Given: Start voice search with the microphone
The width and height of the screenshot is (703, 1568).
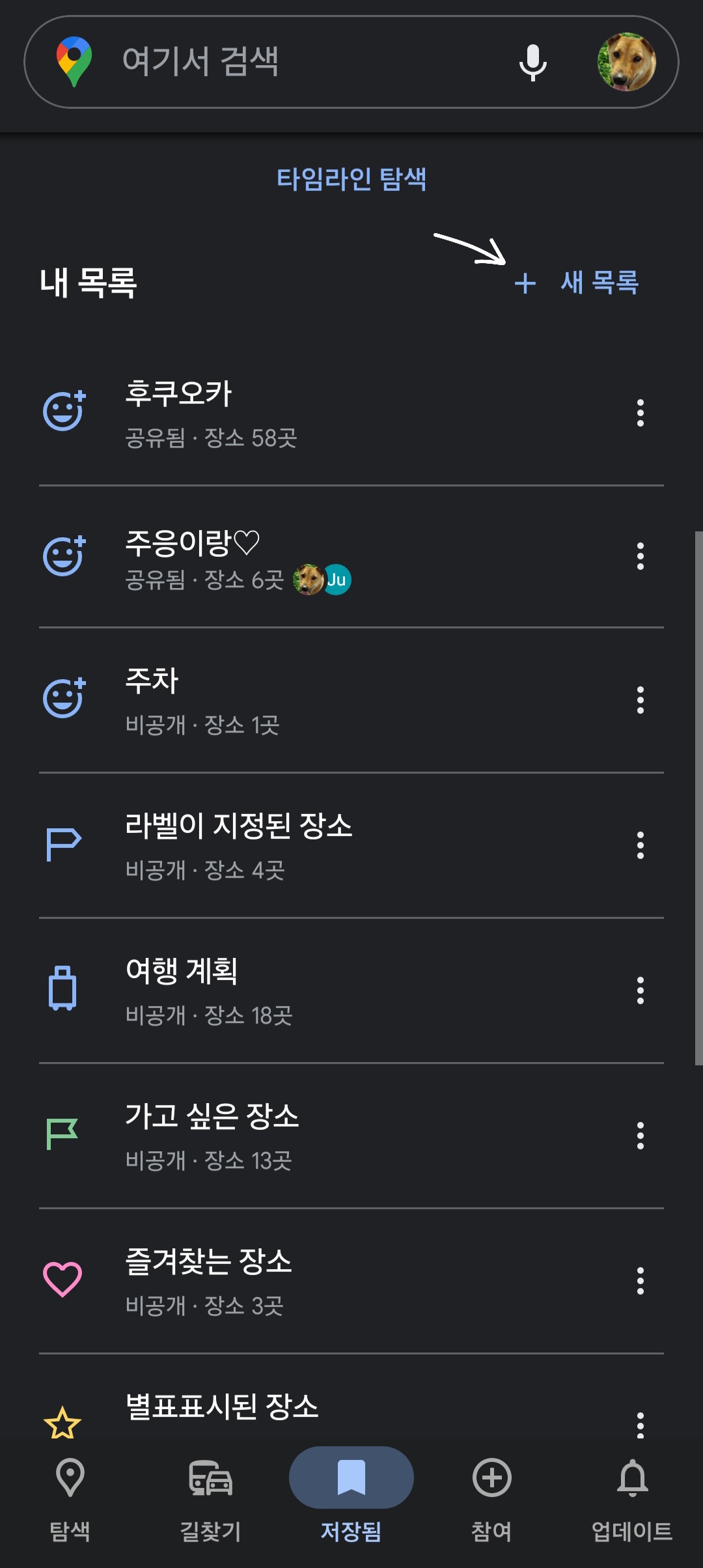Looking at the screenshot, I should 532,63.
